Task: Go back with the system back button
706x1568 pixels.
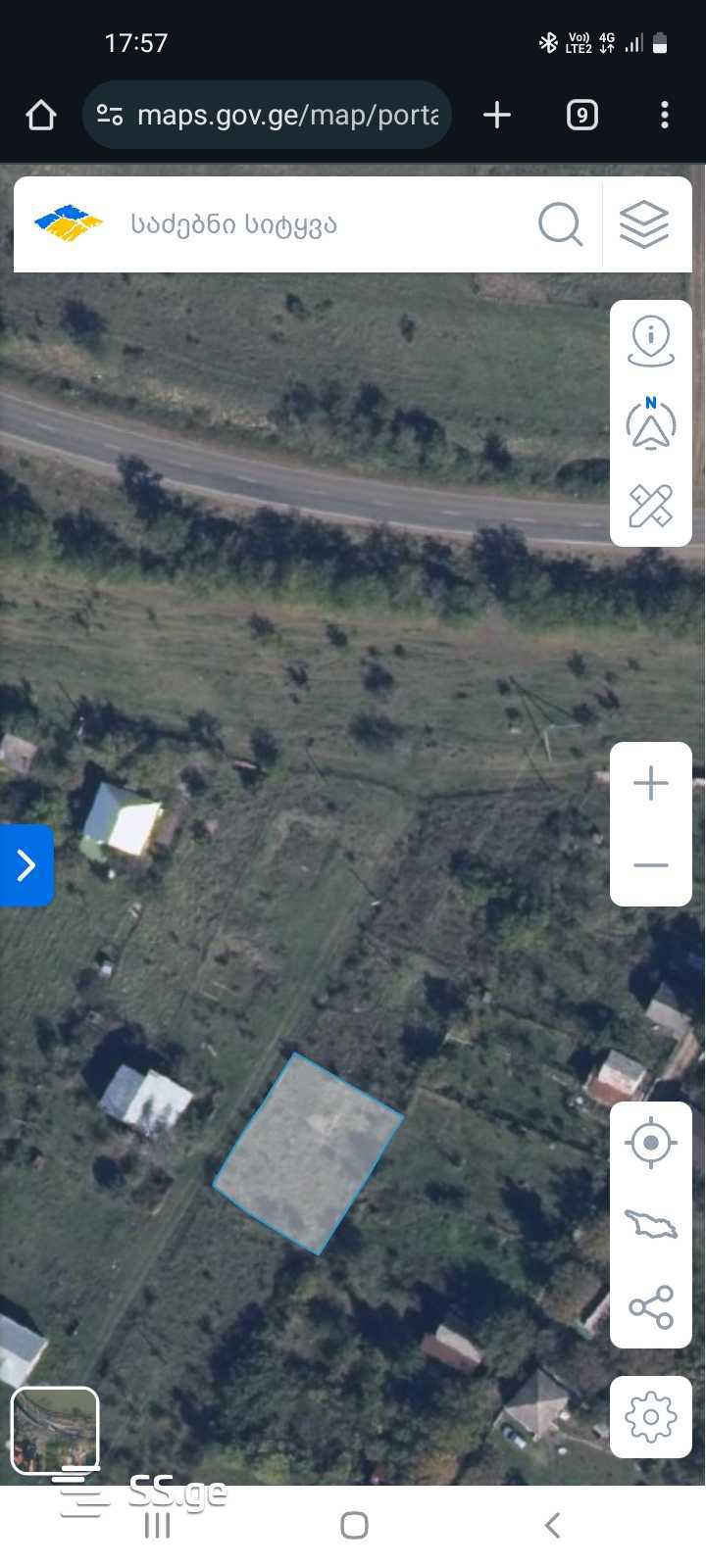Action: [x=552, y=1525]
